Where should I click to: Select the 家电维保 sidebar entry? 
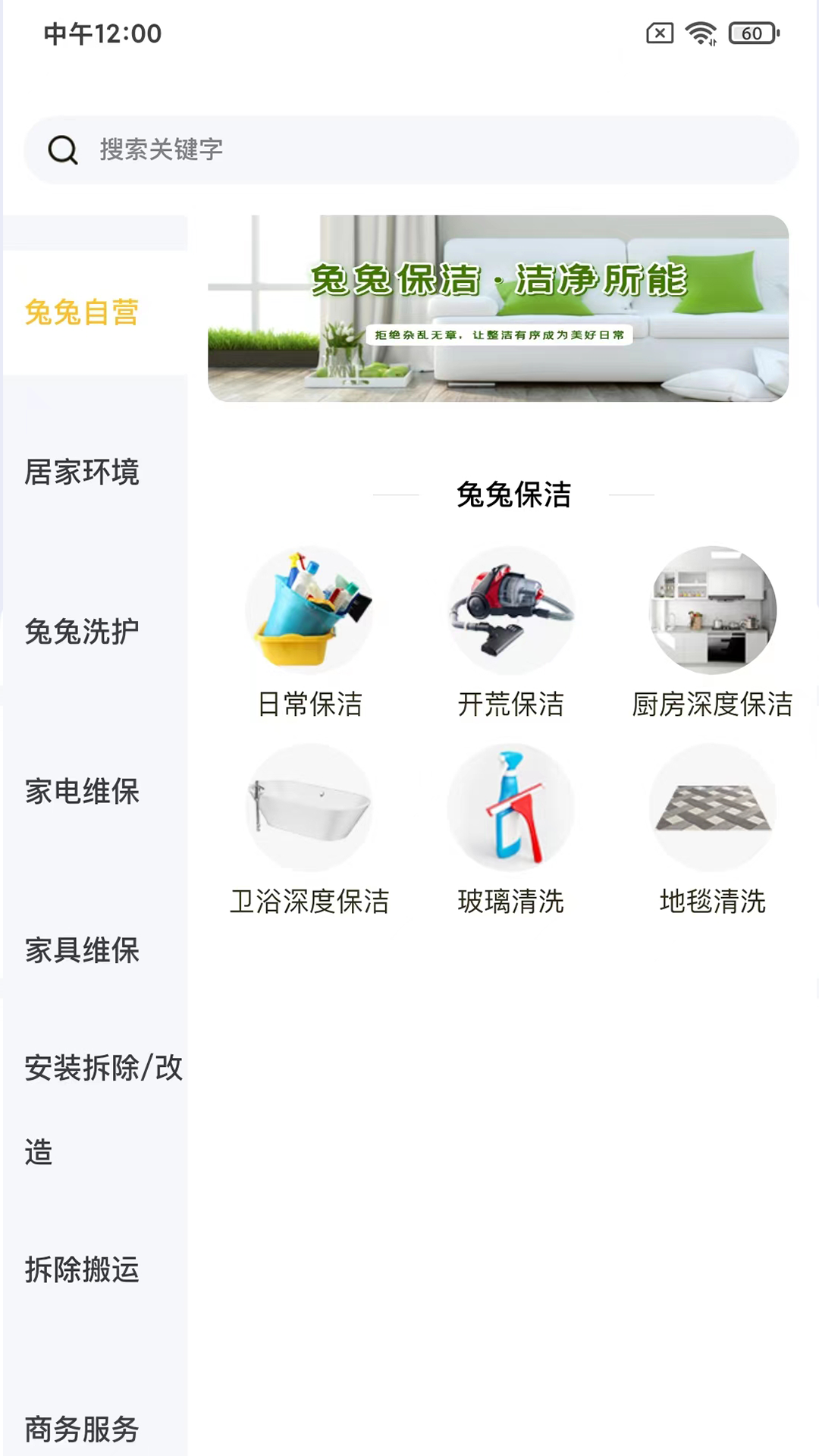82,792
